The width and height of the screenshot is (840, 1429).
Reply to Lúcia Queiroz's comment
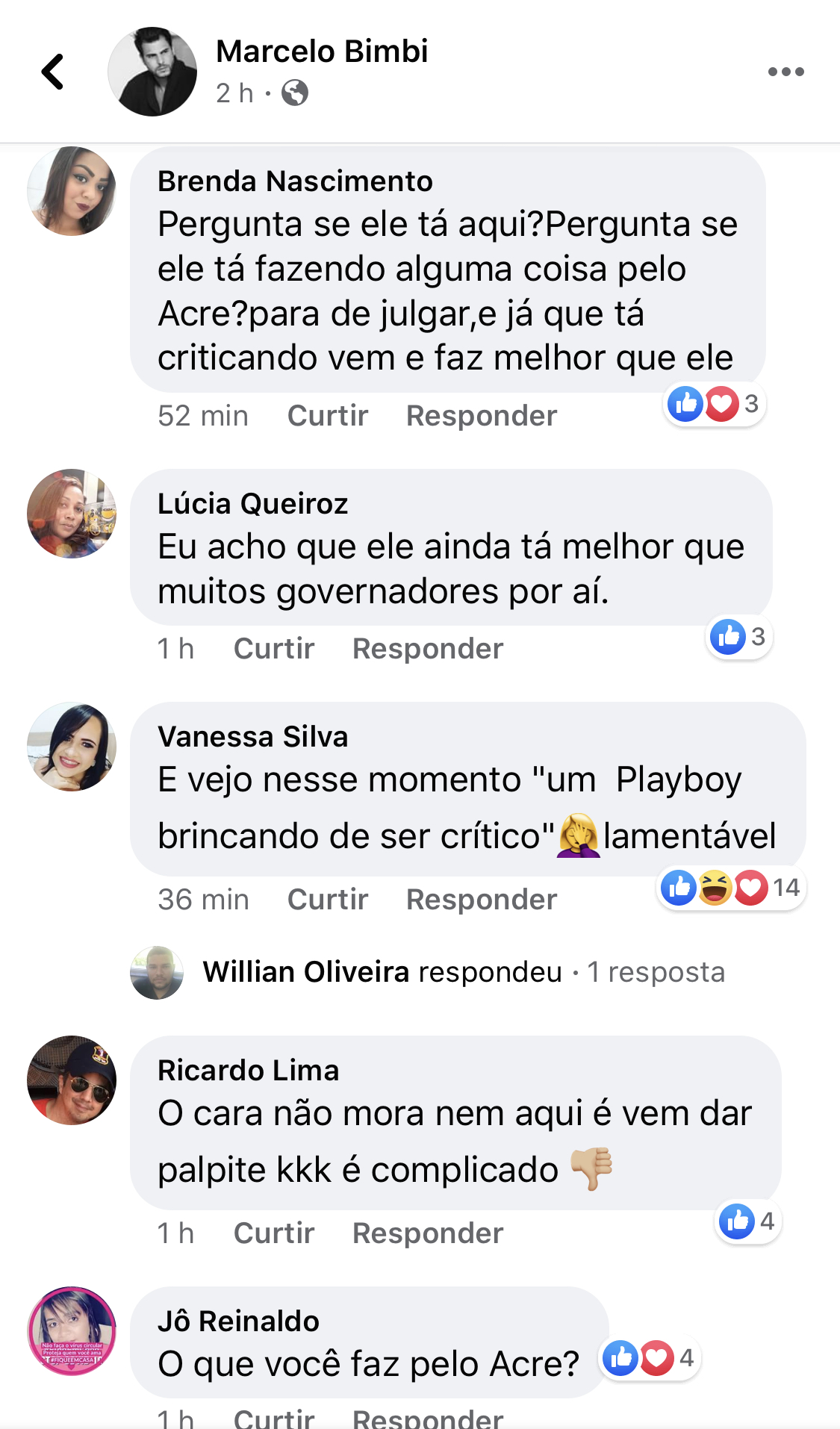coord(427,649)
